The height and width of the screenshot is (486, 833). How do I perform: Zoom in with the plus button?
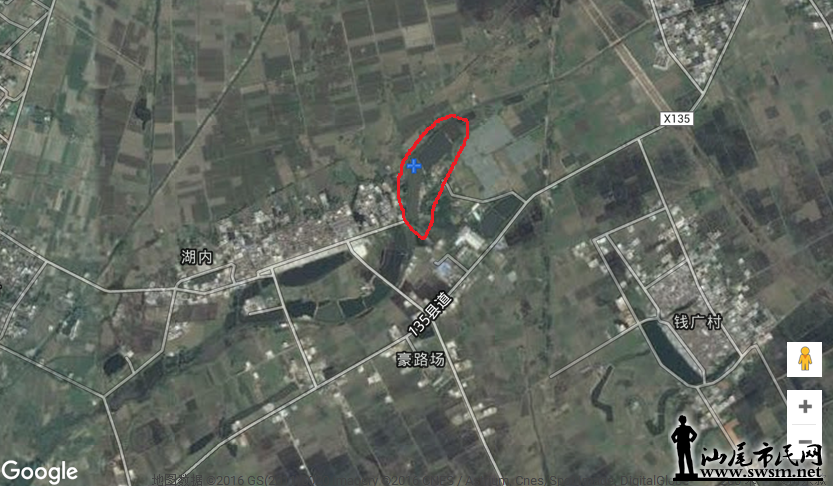tap(804, 407)
